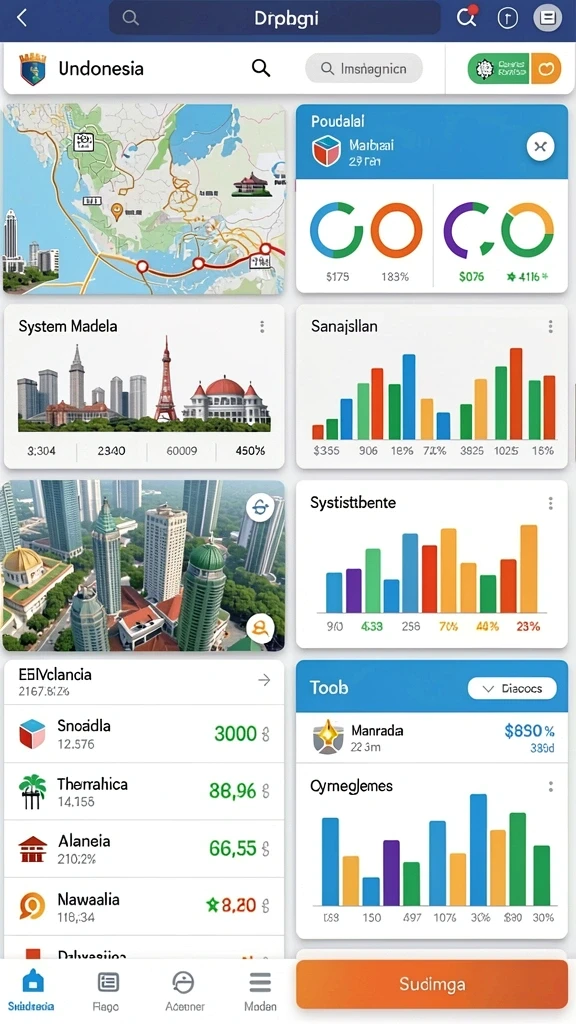Tap the Drpbgni search field
This screenshot has width=576, height=1024.
[274, 18]
